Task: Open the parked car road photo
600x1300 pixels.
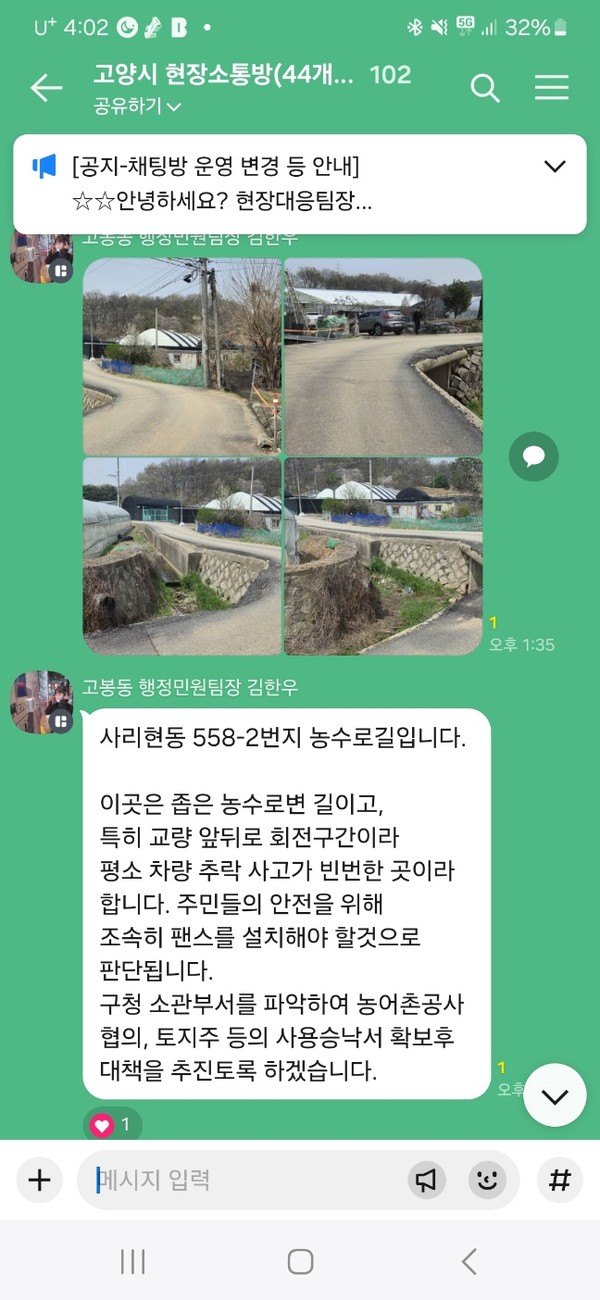Action: pyautogui.click(x=383, y=356)
